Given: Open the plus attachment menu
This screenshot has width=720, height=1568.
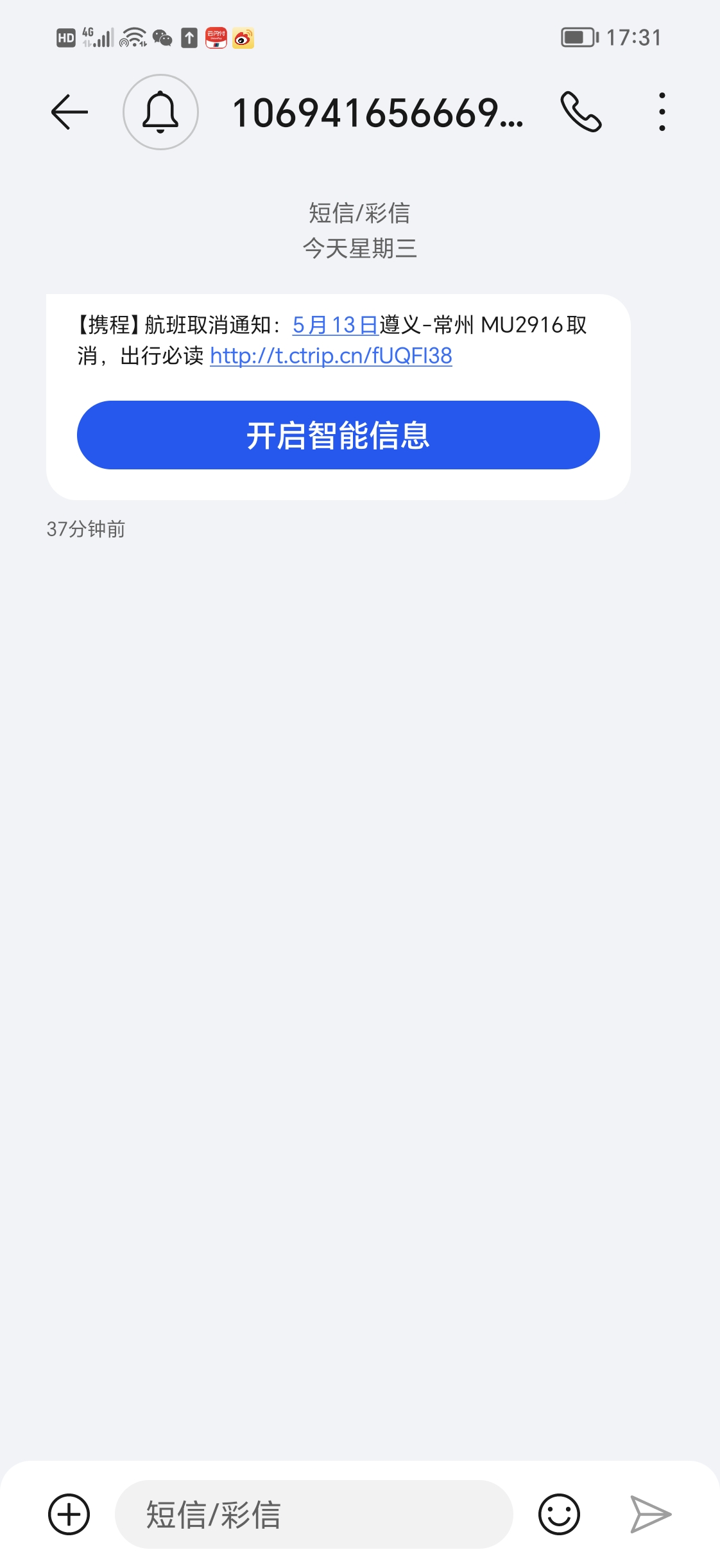Looking at the screenshot, I should click(69, 1514).
